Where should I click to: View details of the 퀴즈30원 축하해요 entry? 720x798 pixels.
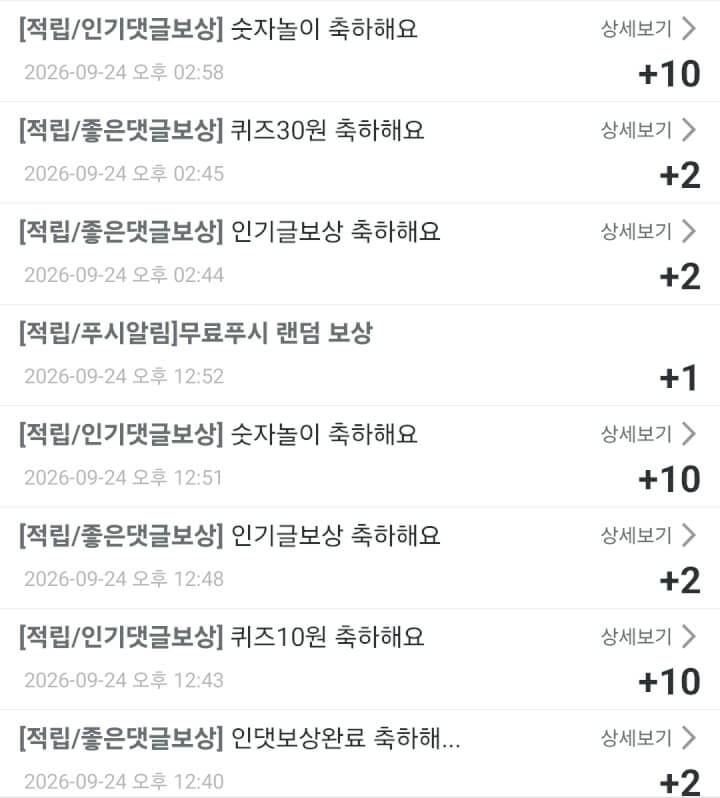(x=648, y=130)
